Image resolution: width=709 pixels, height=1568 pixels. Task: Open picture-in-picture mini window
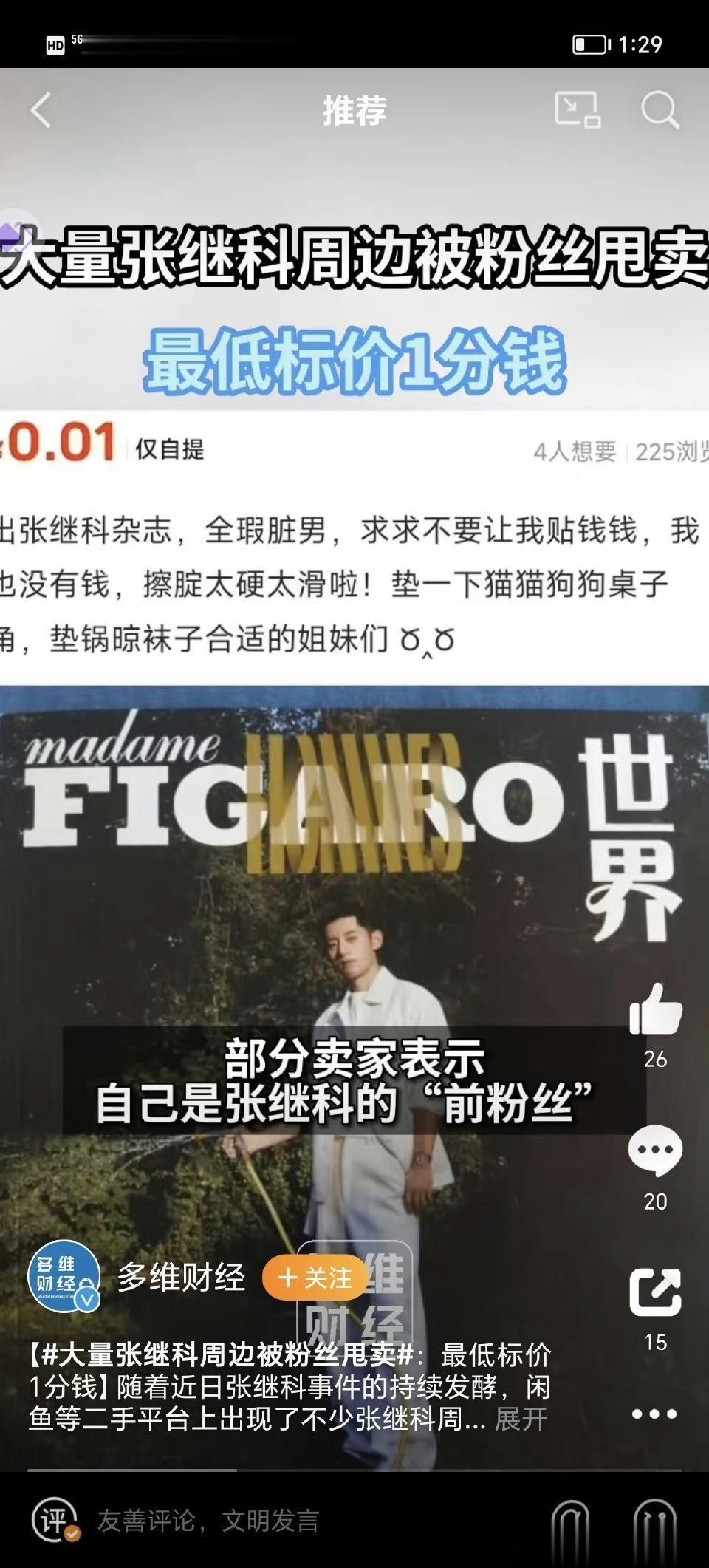click(x=577, y=110)
